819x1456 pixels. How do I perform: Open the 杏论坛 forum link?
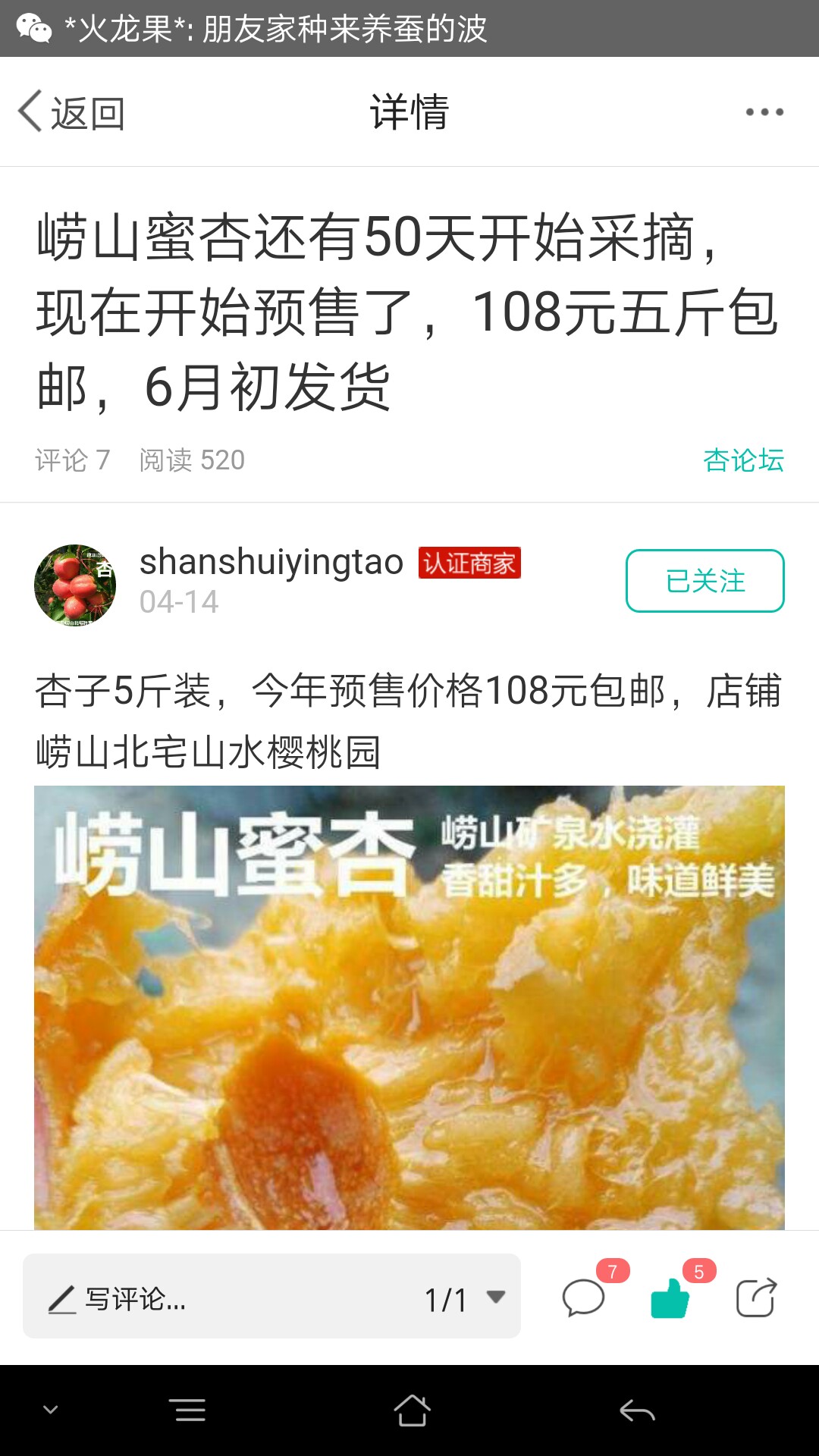pyautogui.click(x=743, y=460)
